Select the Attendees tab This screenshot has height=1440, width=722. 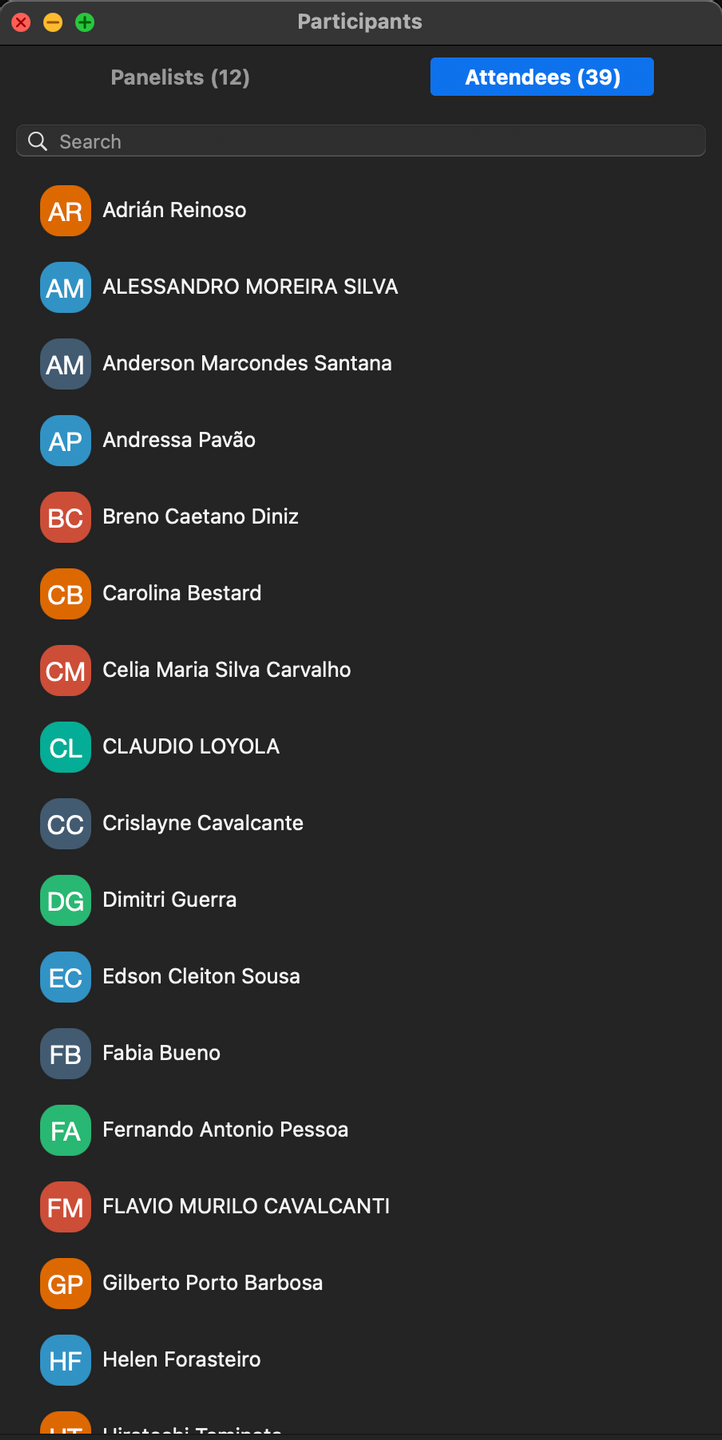tap(542, 77)
